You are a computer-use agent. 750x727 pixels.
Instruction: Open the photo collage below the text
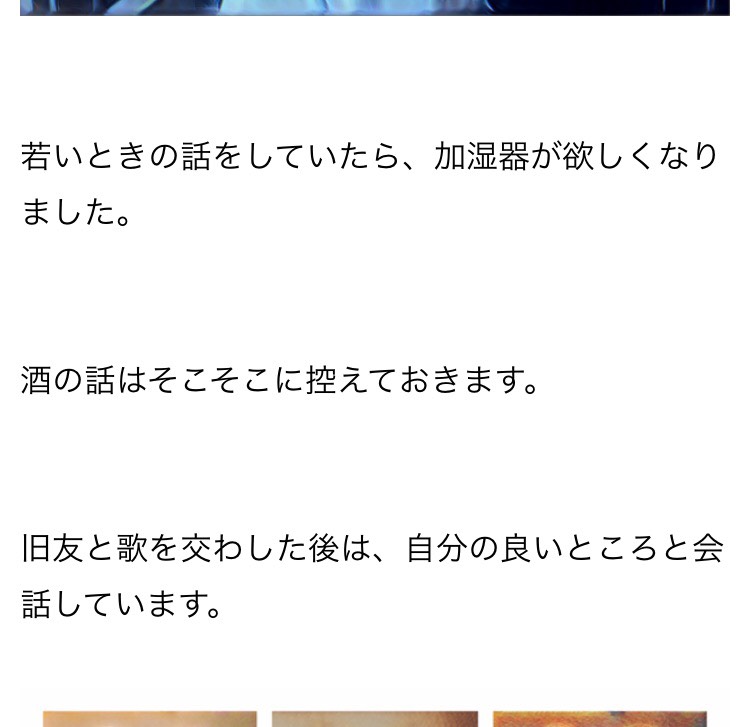374,711
